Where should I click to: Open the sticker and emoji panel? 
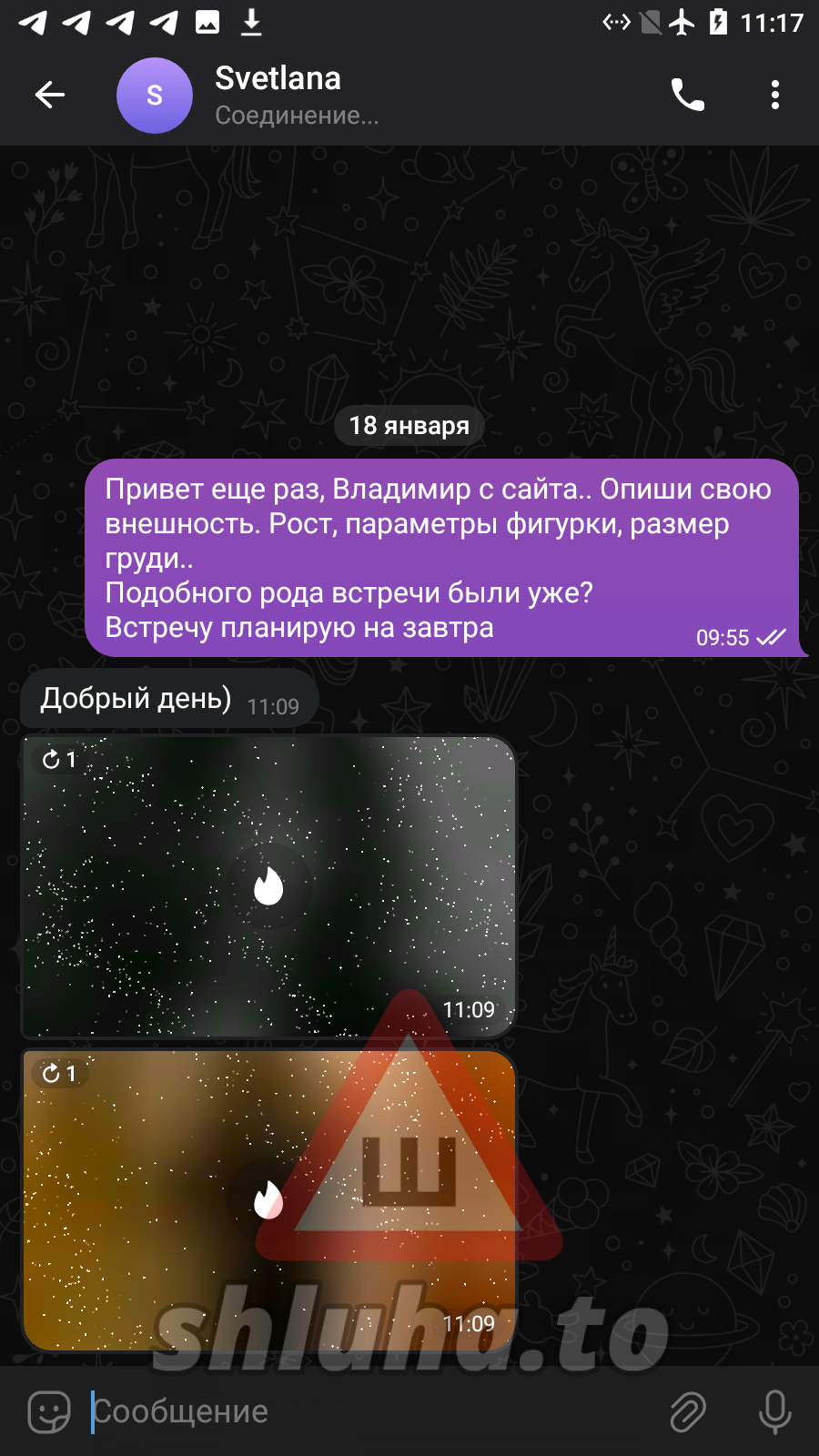click(x=49, y=1411)
